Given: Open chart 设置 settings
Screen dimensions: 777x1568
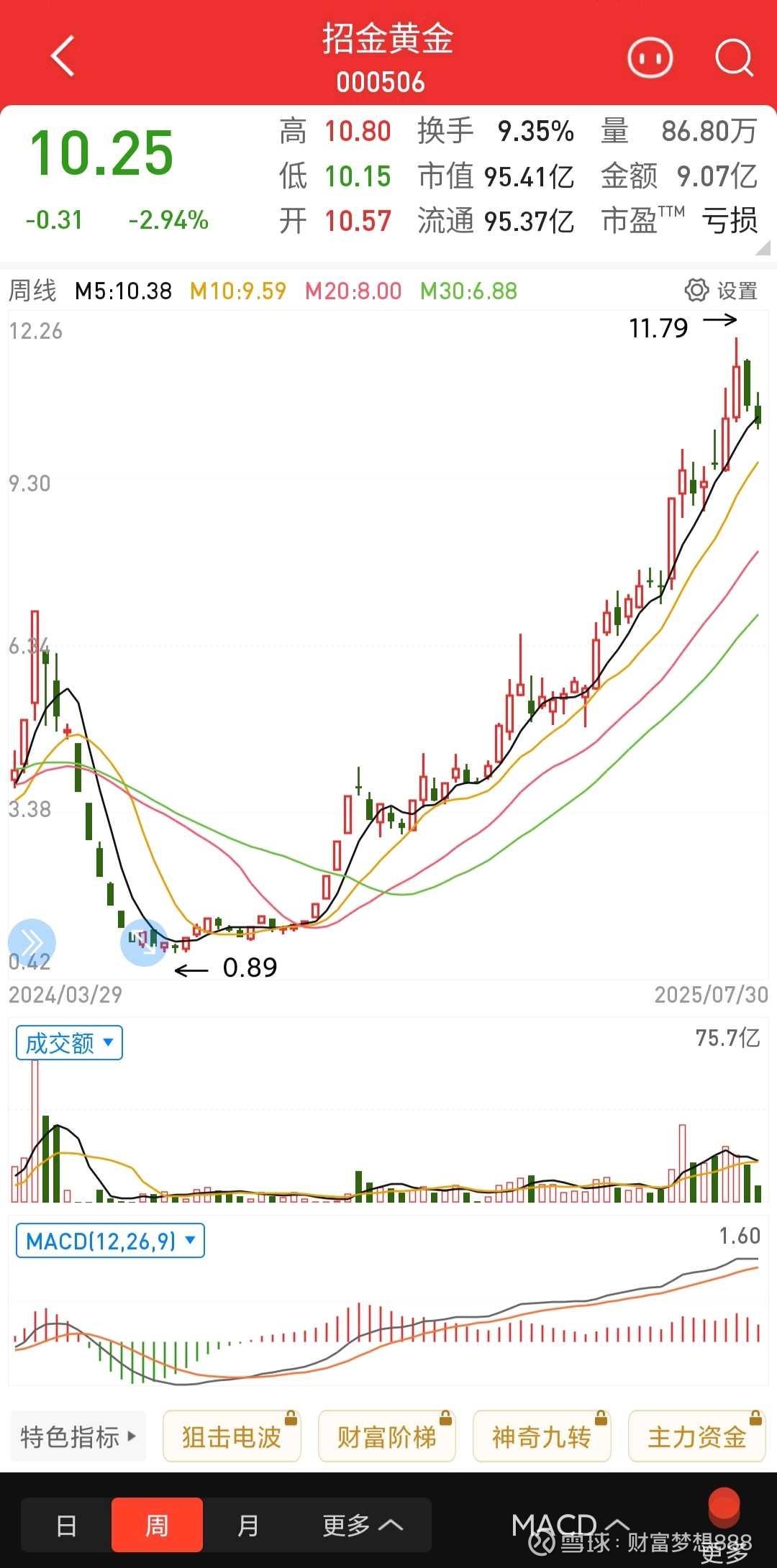Looking at the screenshot, I should 721,291.
